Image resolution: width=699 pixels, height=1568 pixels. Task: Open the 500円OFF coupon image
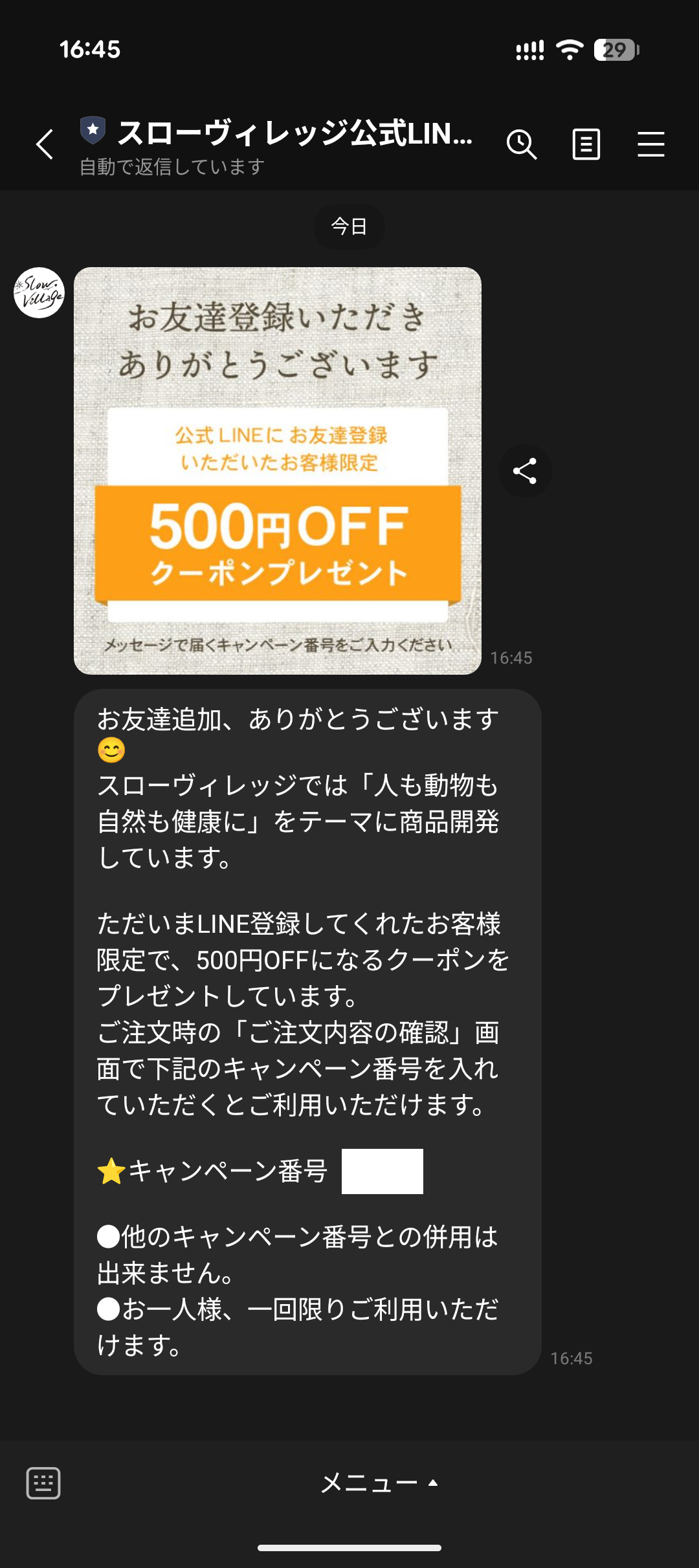pyautogui.click(x=278, y=471)
